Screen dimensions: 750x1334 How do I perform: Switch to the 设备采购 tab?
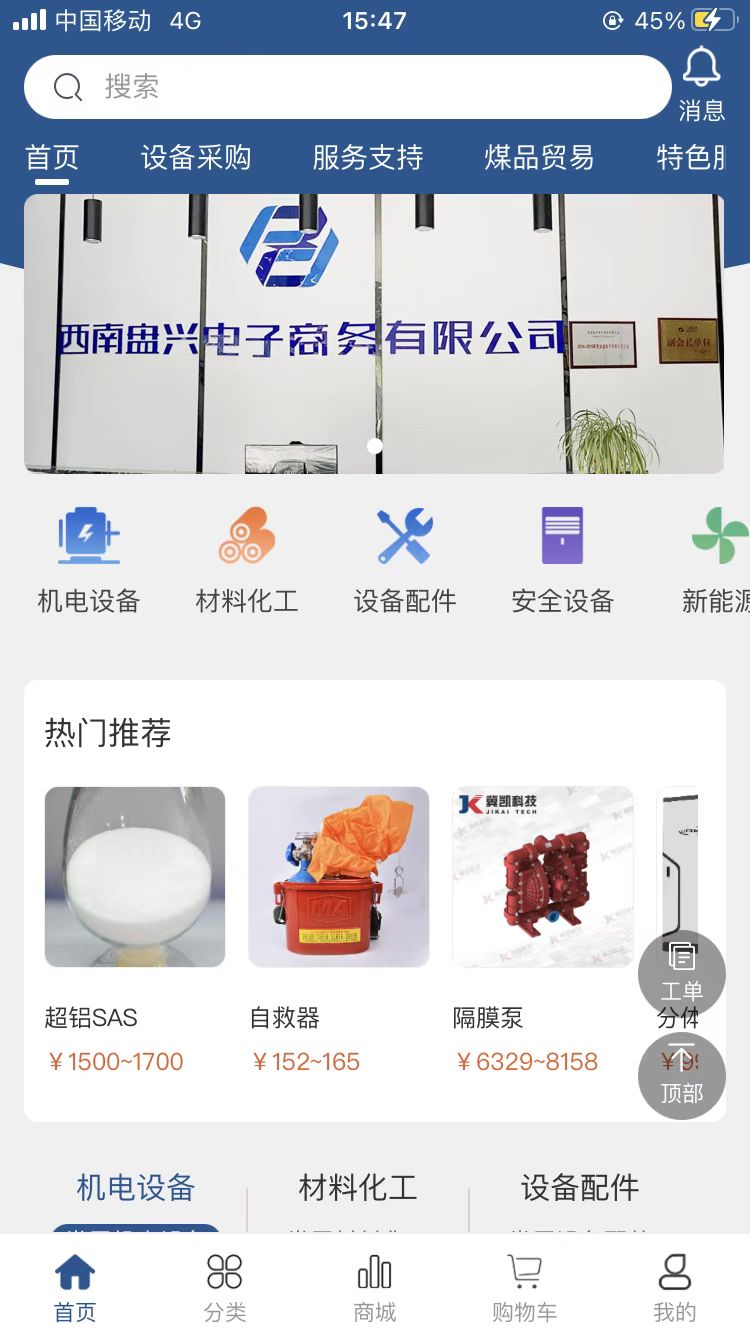click(x=196, y=158)
